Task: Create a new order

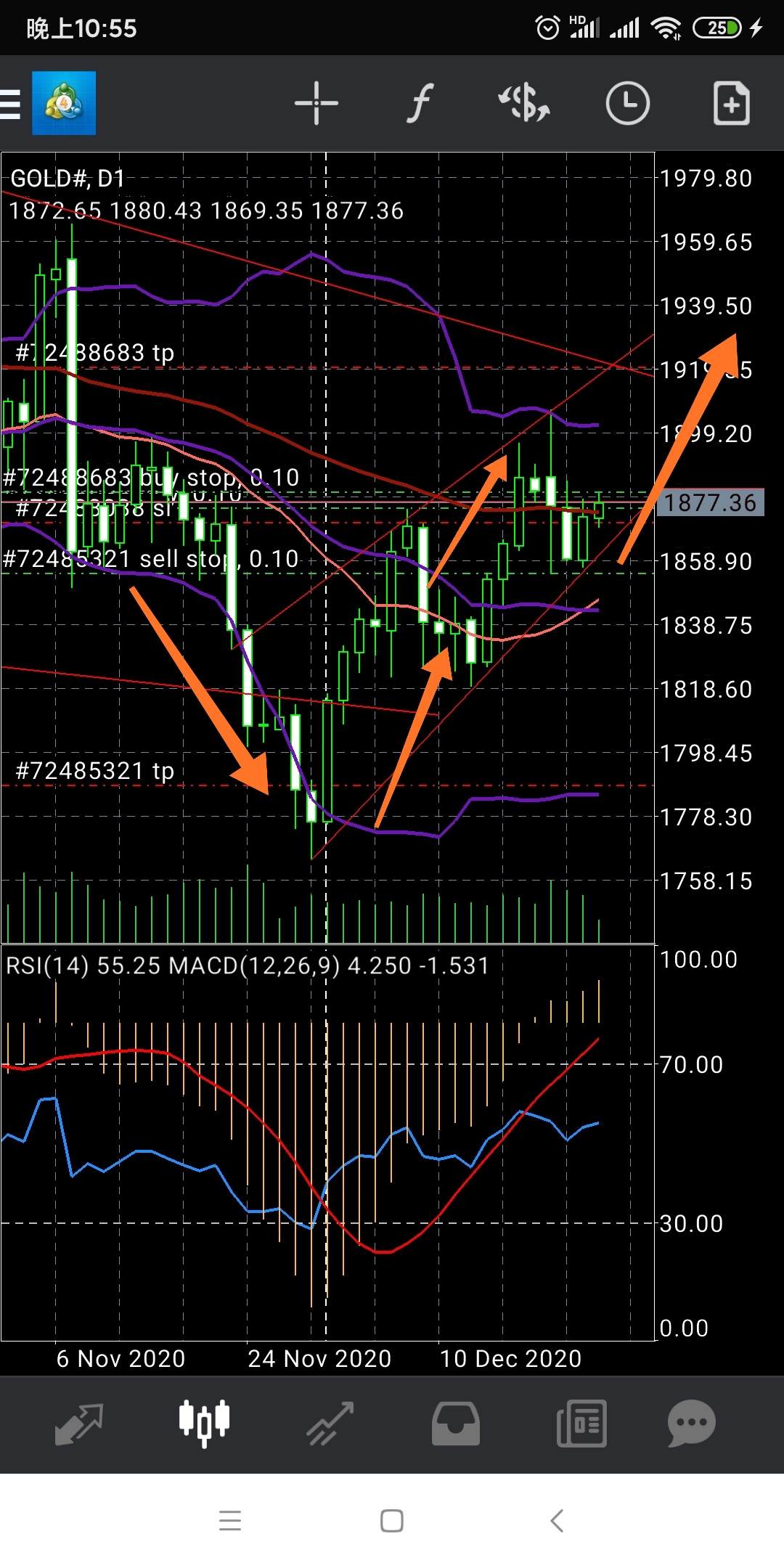Action: pyautogui.click(x=731, y=103)
